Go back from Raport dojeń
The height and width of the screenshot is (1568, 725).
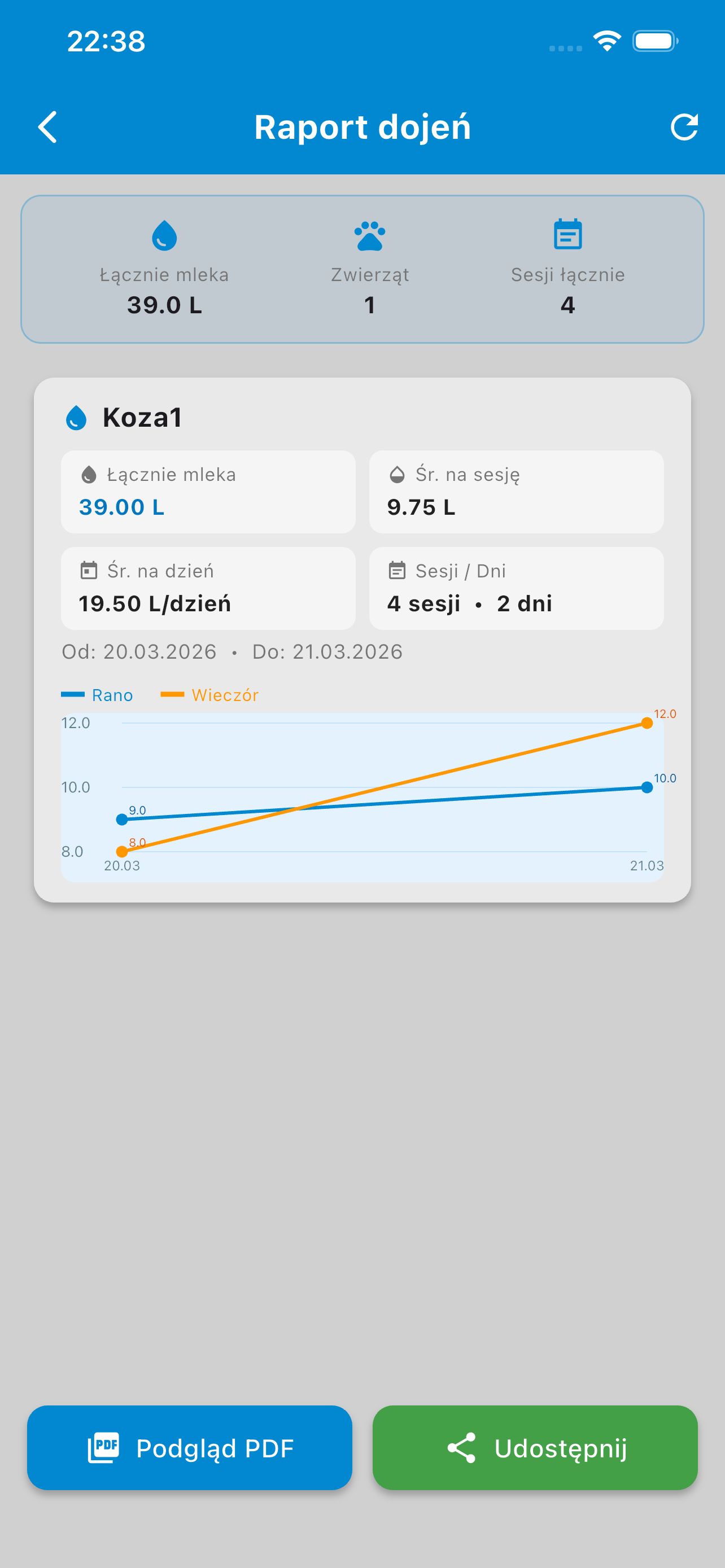point(47,126)
